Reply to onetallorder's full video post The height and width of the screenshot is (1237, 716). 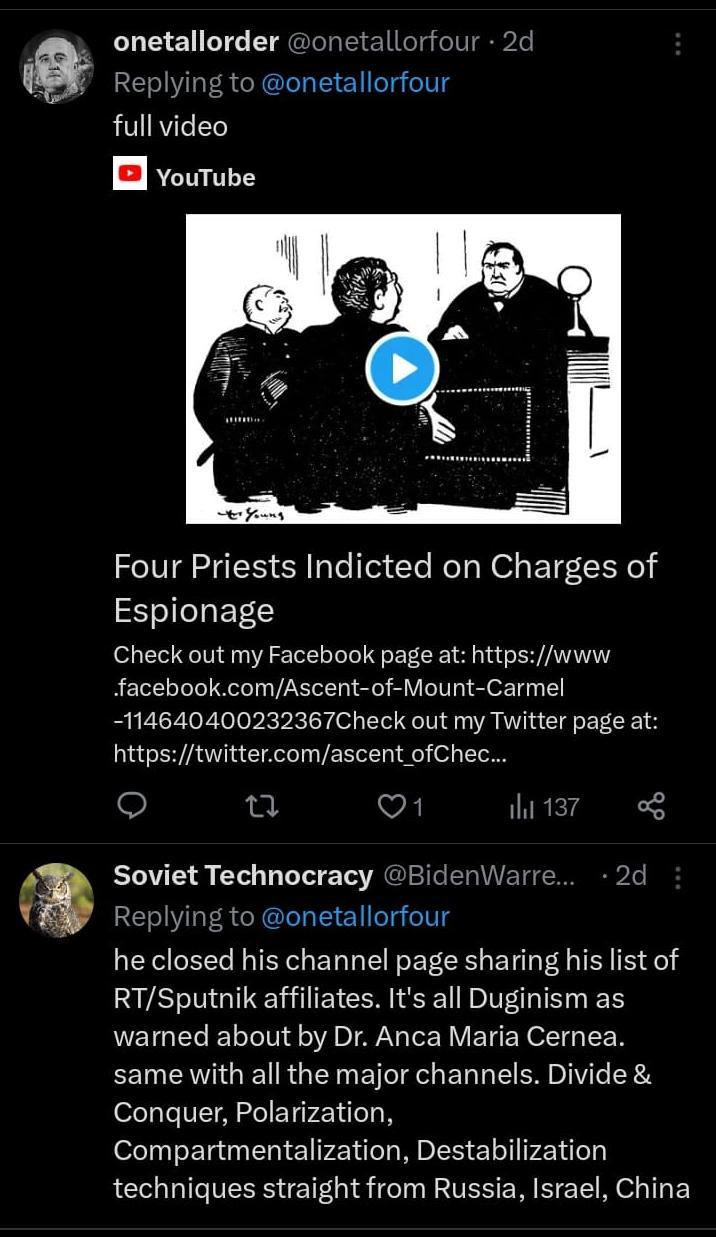pyautogui.click(x=132, y=806)
